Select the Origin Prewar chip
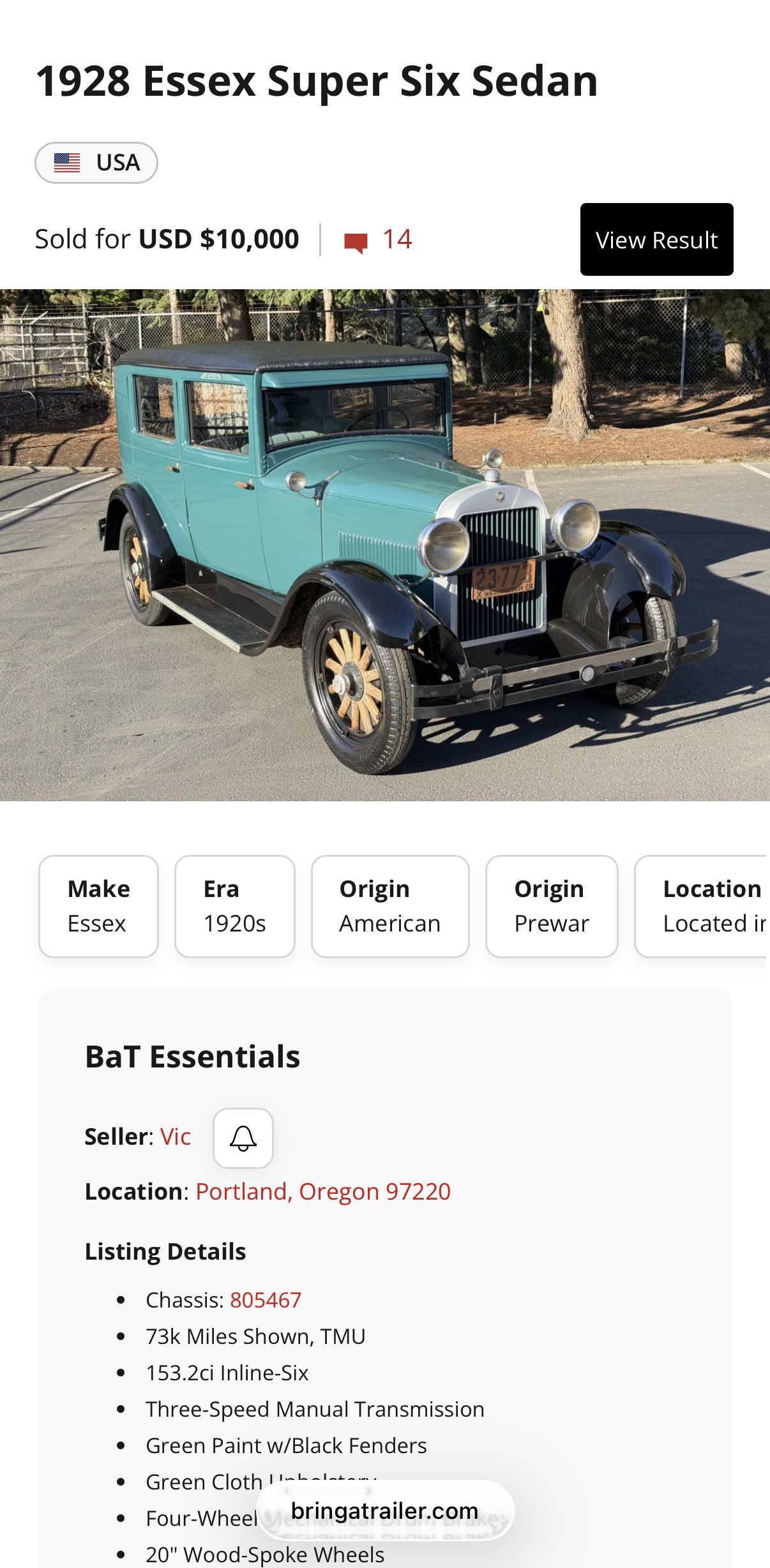 551,906
